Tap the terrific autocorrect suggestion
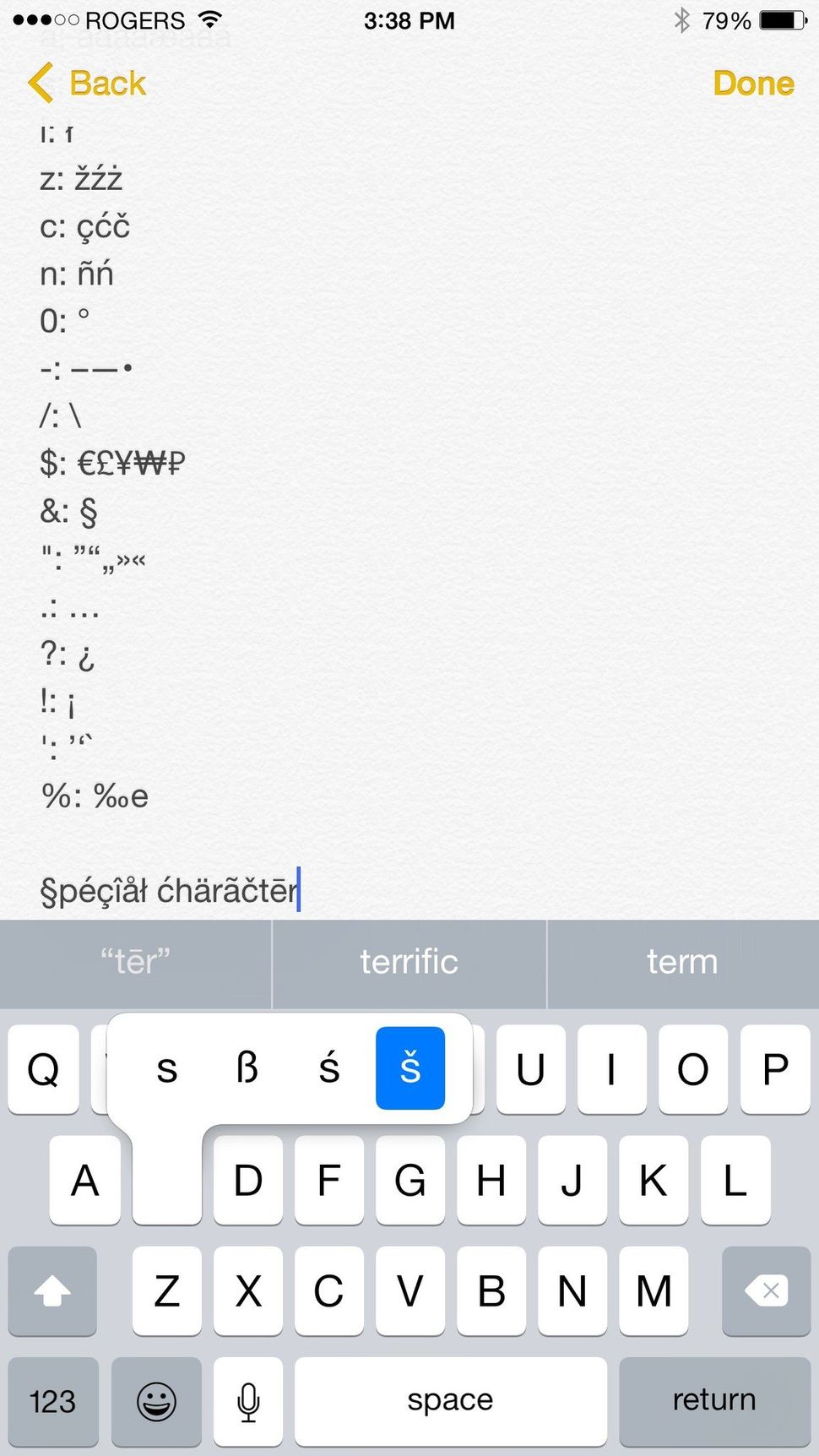The width and height of the screenshot is (819, 1456). pyautogui.click(x=409, y=962)
